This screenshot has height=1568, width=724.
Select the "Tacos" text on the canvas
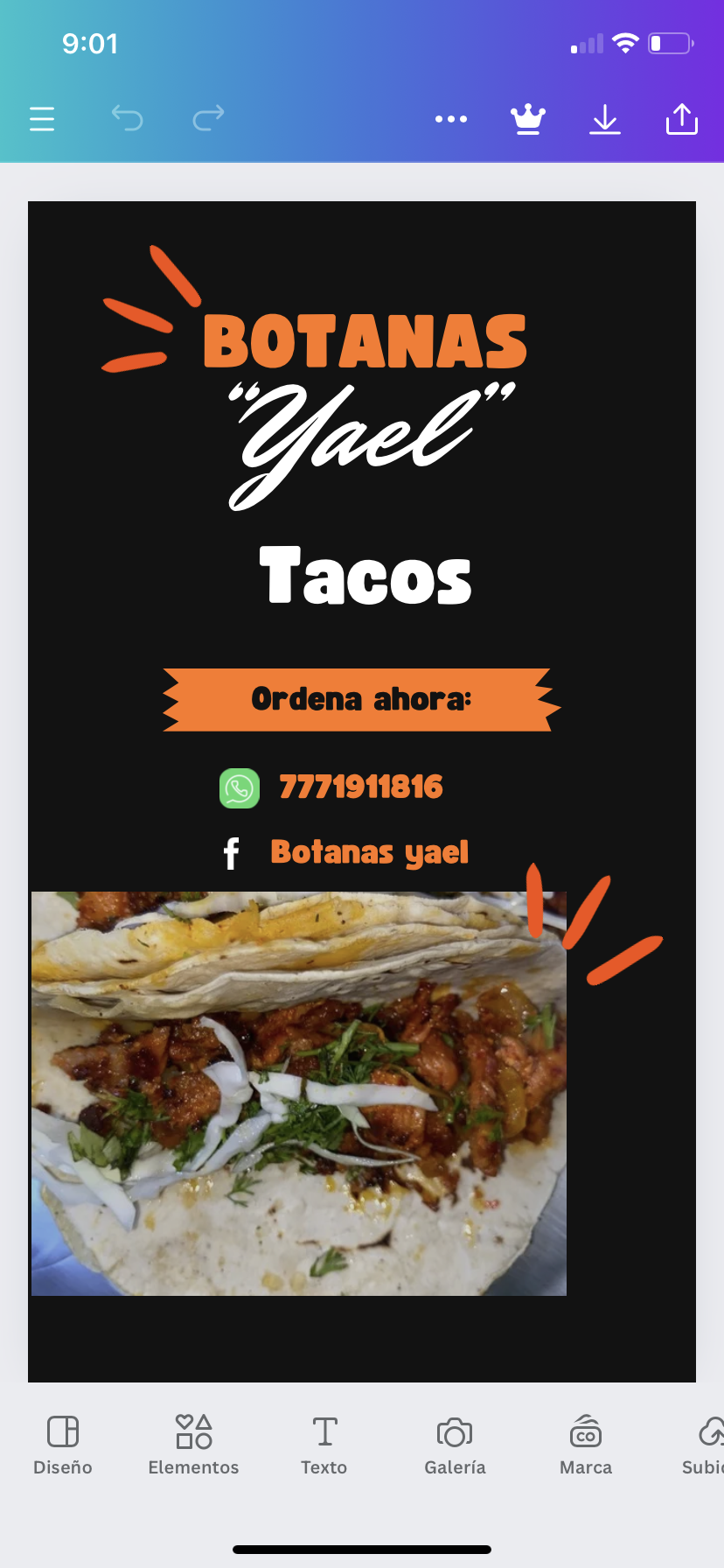click(x=365, y=576)
